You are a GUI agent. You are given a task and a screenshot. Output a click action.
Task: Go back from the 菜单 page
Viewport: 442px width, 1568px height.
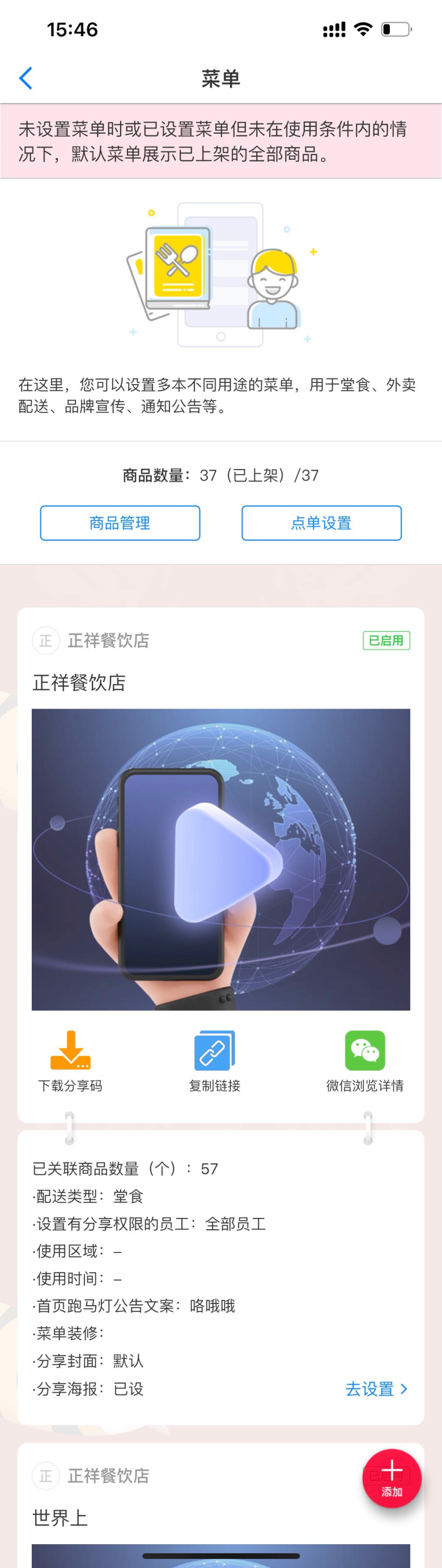[25, 79]
